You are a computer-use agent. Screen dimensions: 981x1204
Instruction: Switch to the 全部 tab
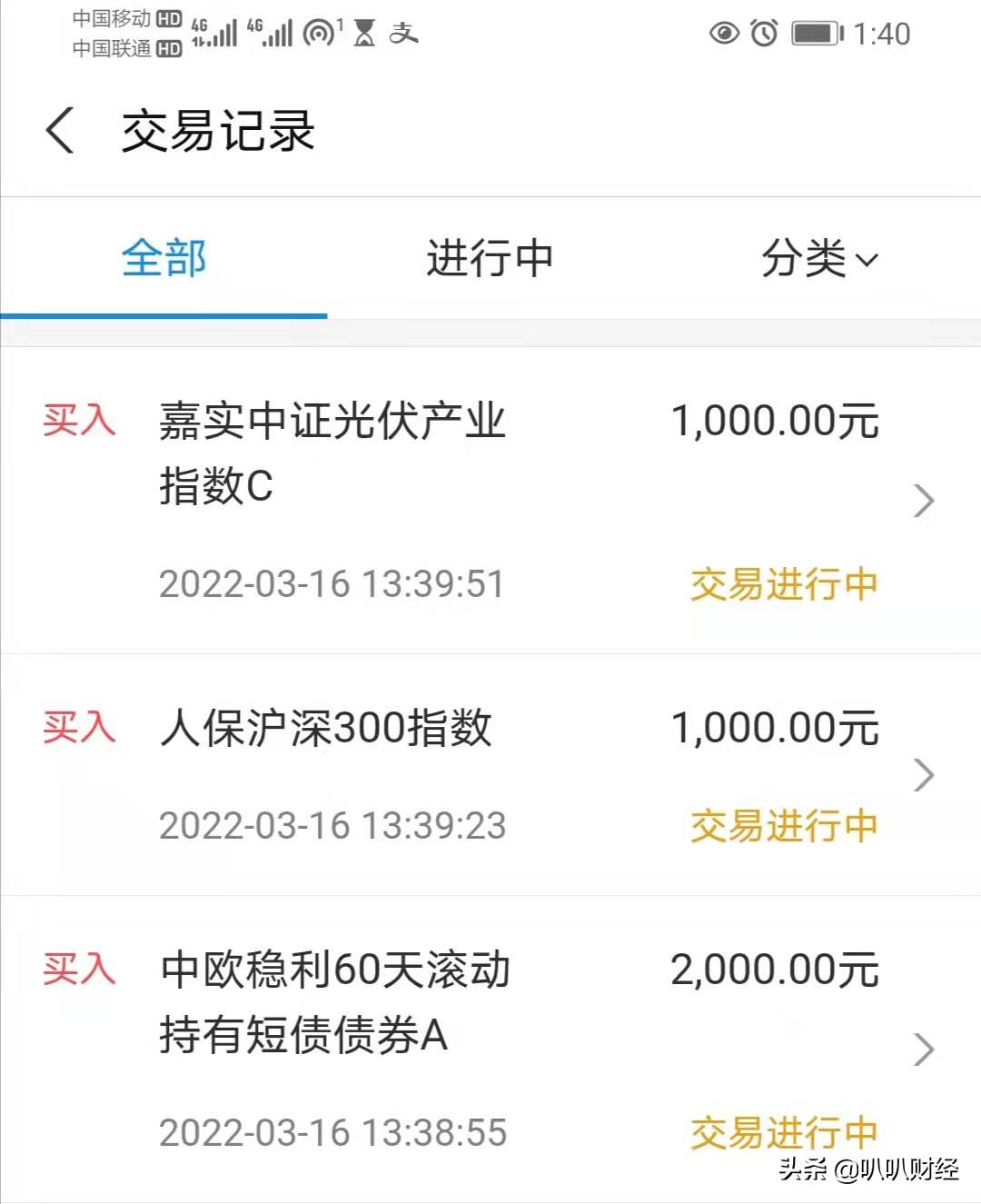[x=163, y=259]
